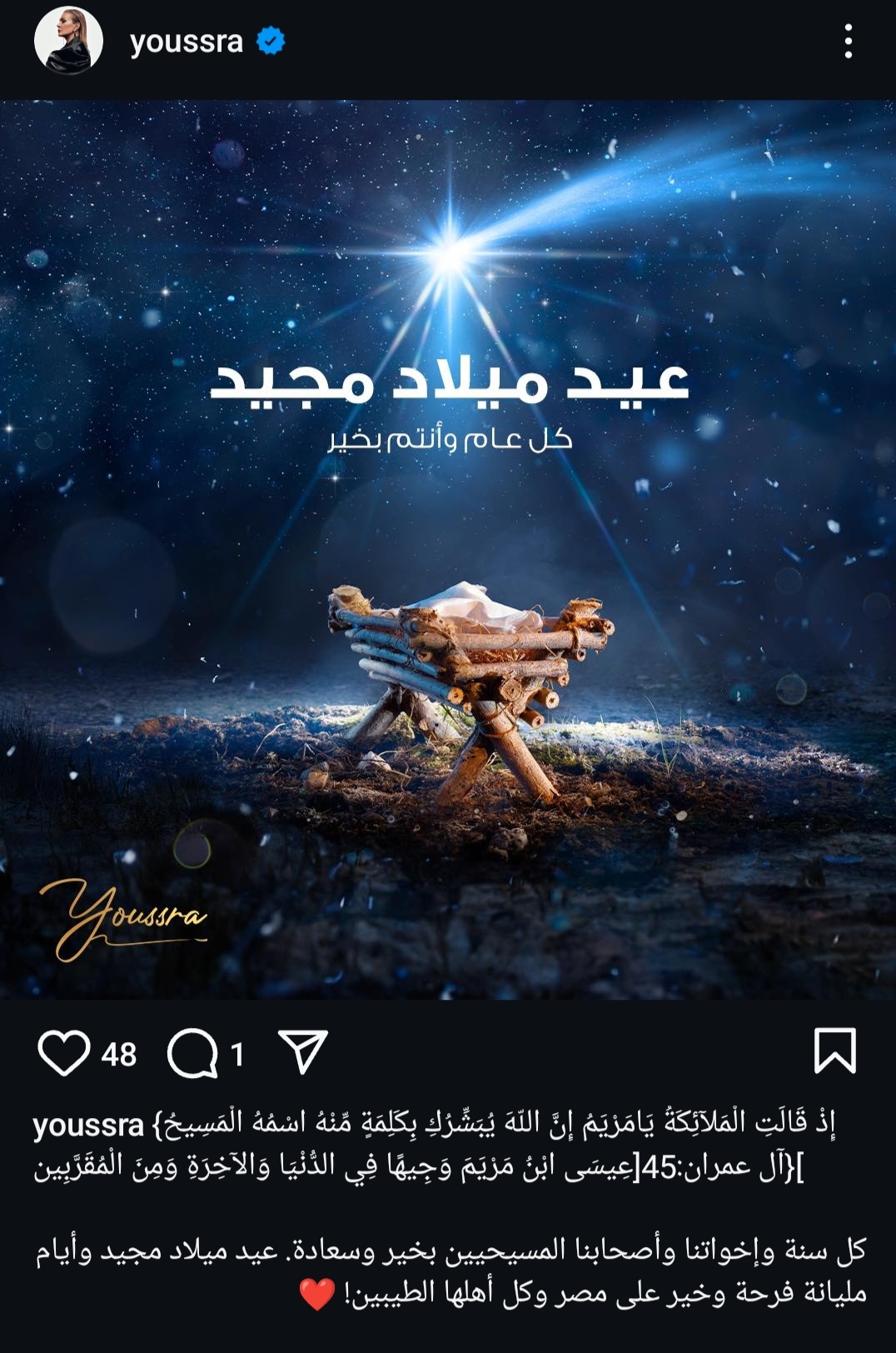Open the comments on this post
896x1353 pixels.
coord(193,1053)
